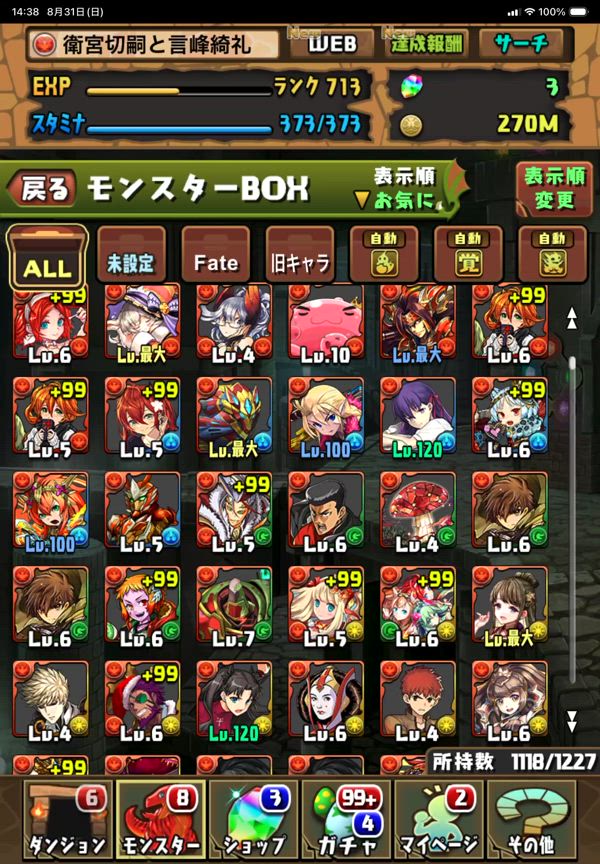Change sort order via 表示順変更
600x864 pixels.
click(x=553, y=188)
